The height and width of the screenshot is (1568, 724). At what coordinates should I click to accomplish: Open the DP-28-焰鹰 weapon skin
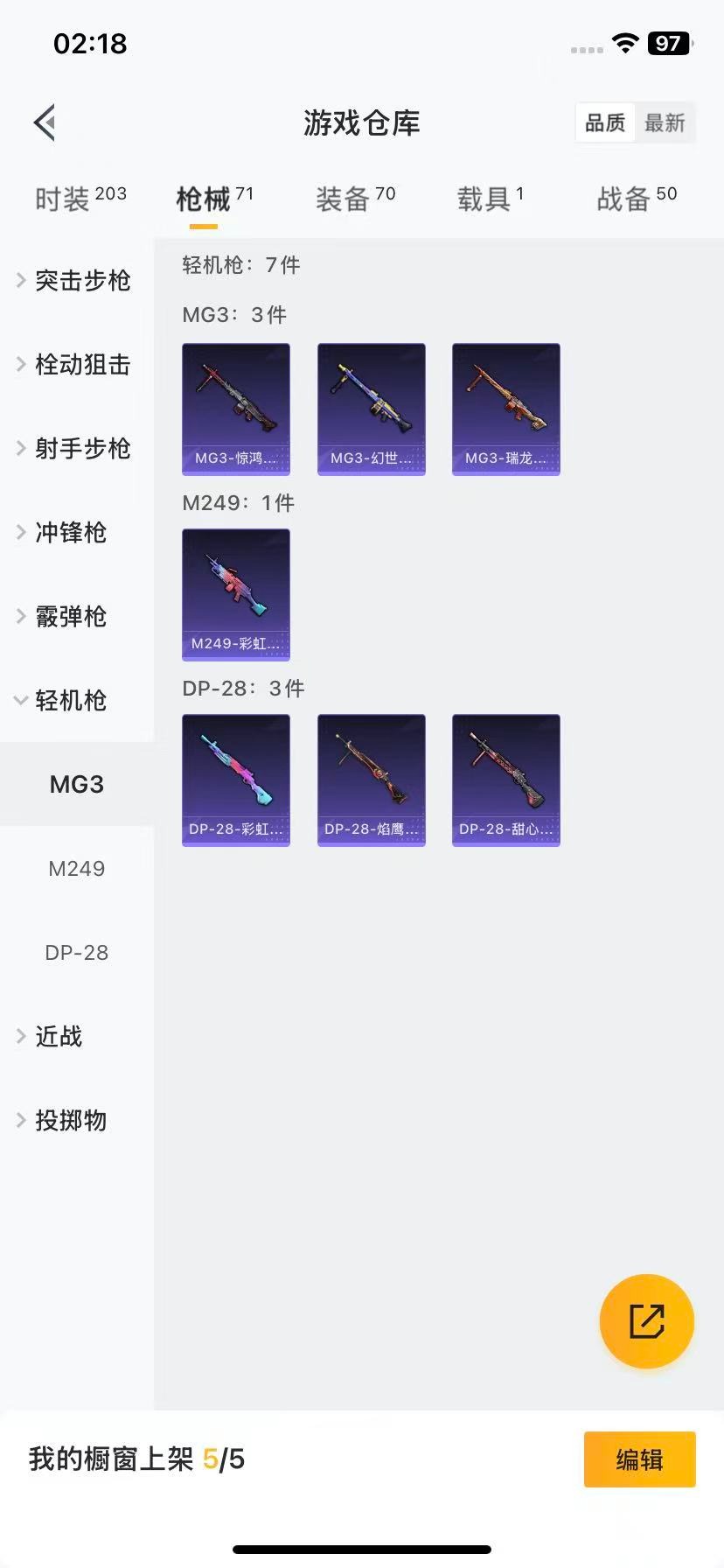[x=371, y=780]
